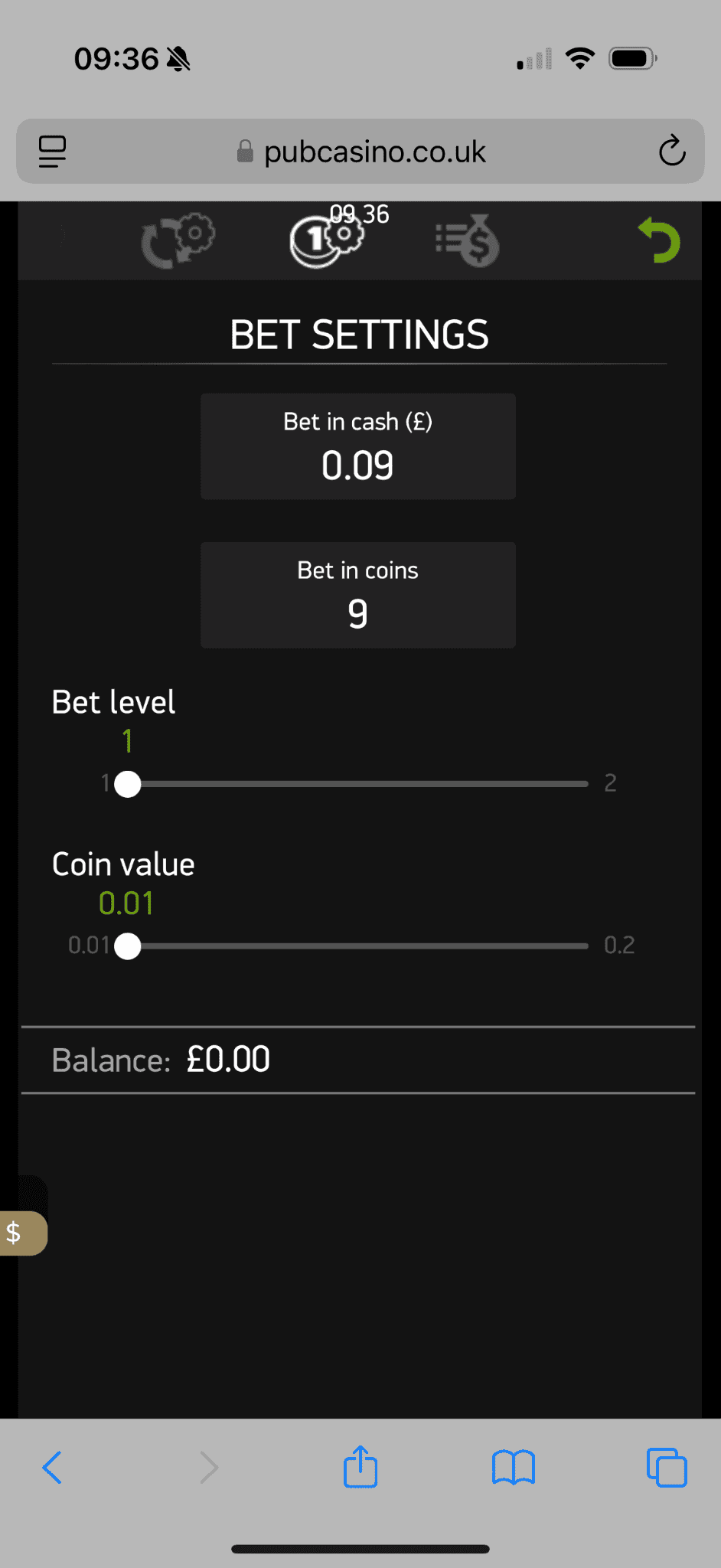Open the spin settings icon
721x1568 pixels.
pyautogui.click(x=178, y=240)
